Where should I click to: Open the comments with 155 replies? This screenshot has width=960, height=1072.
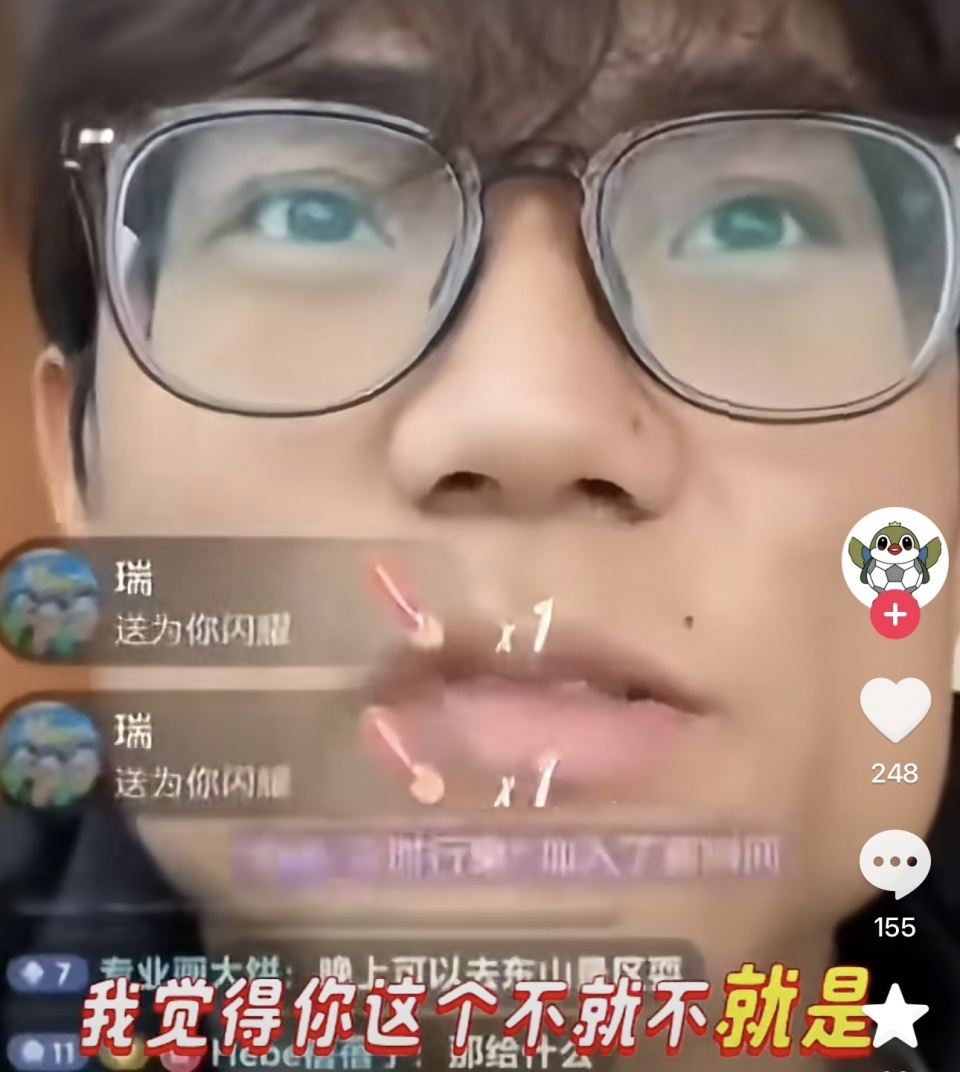coord(895,864)
